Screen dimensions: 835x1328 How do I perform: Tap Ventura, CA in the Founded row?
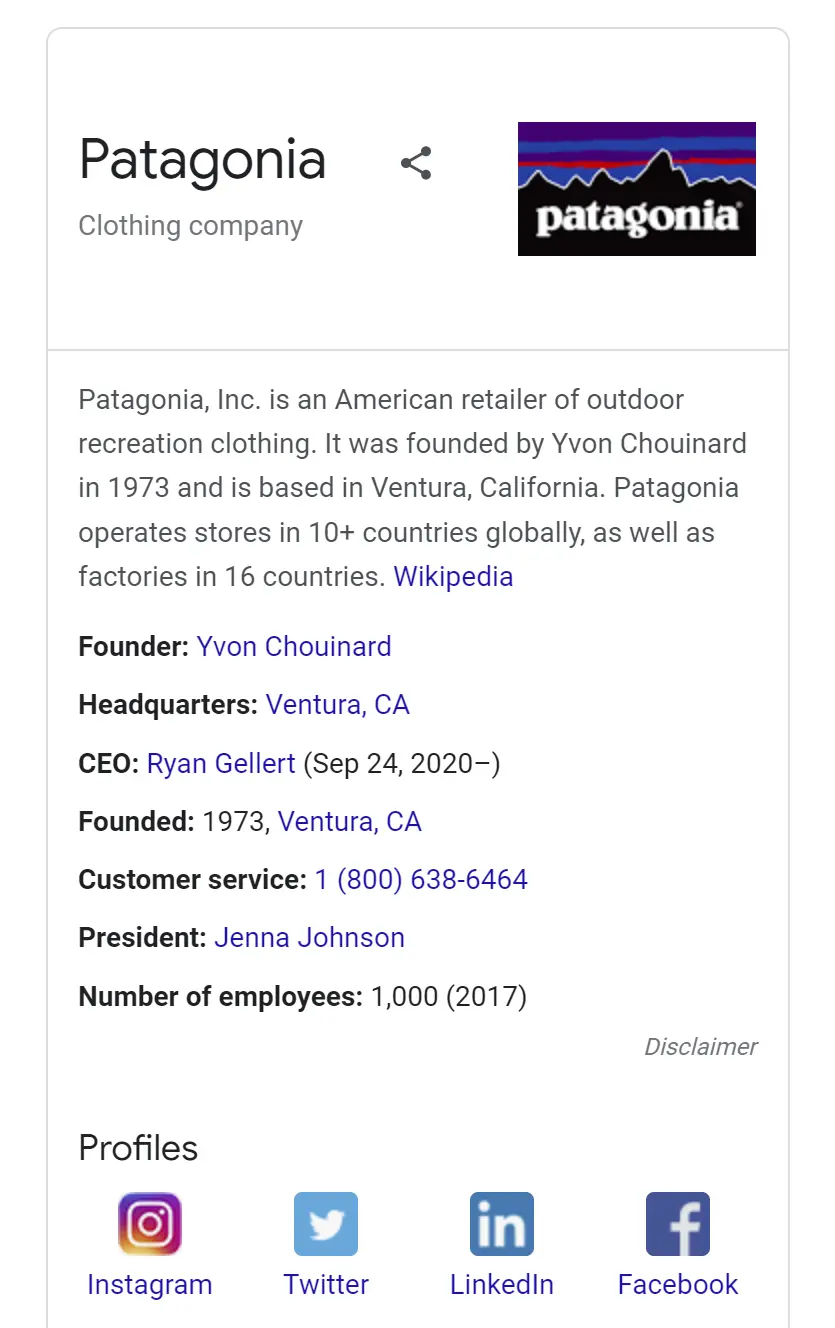click(x=349, y=822)
